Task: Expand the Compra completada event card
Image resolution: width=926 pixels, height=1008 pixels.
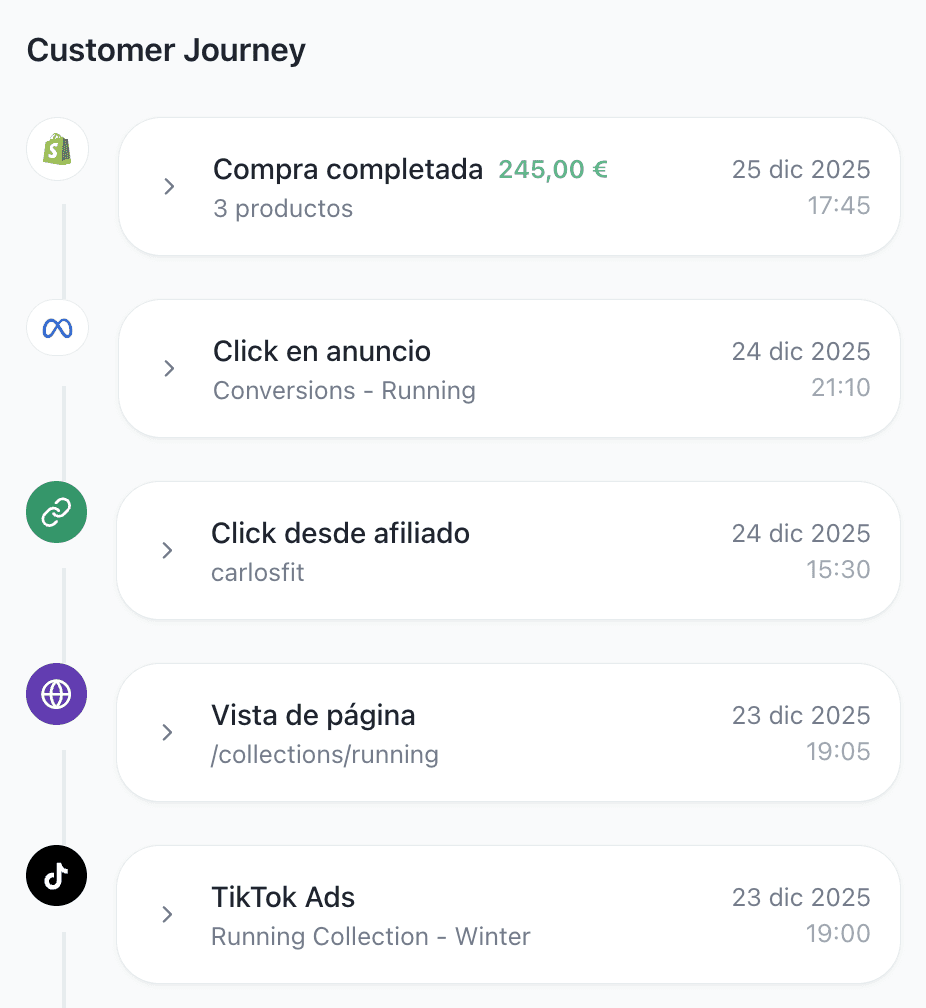Action: (x=169, y=187)
